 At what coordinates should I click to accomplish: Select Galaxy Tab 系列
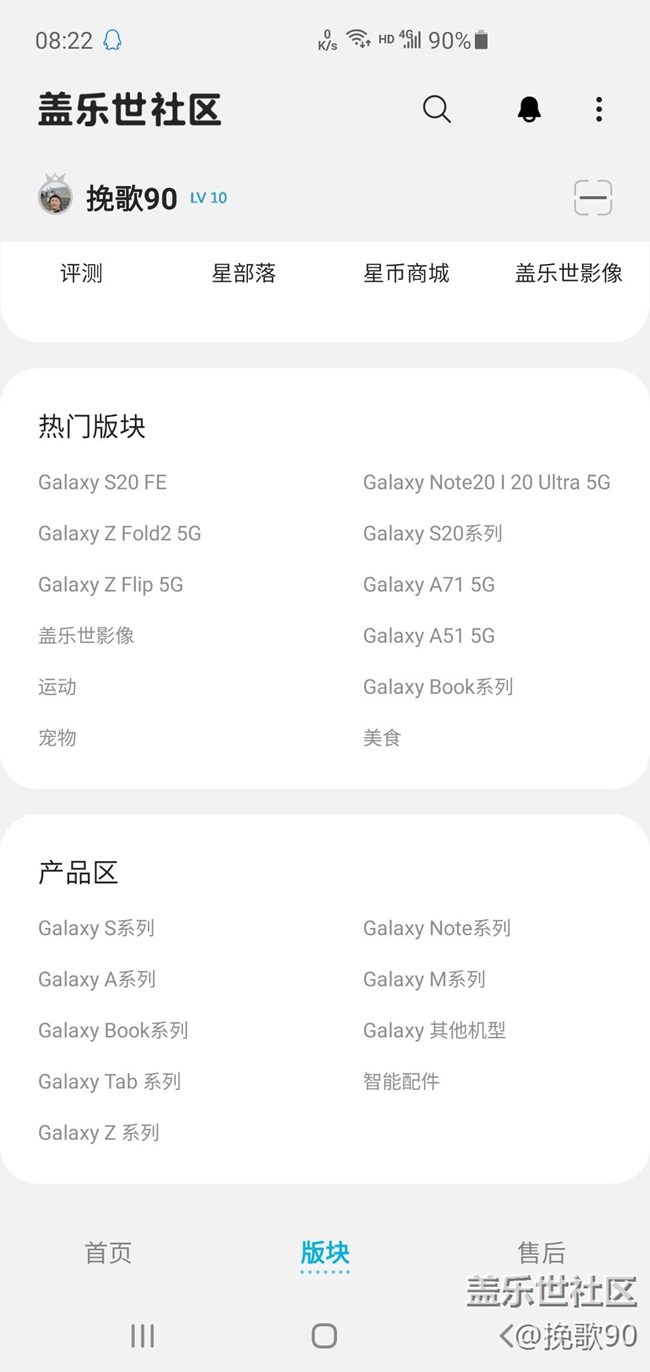tap(109, 1081)
